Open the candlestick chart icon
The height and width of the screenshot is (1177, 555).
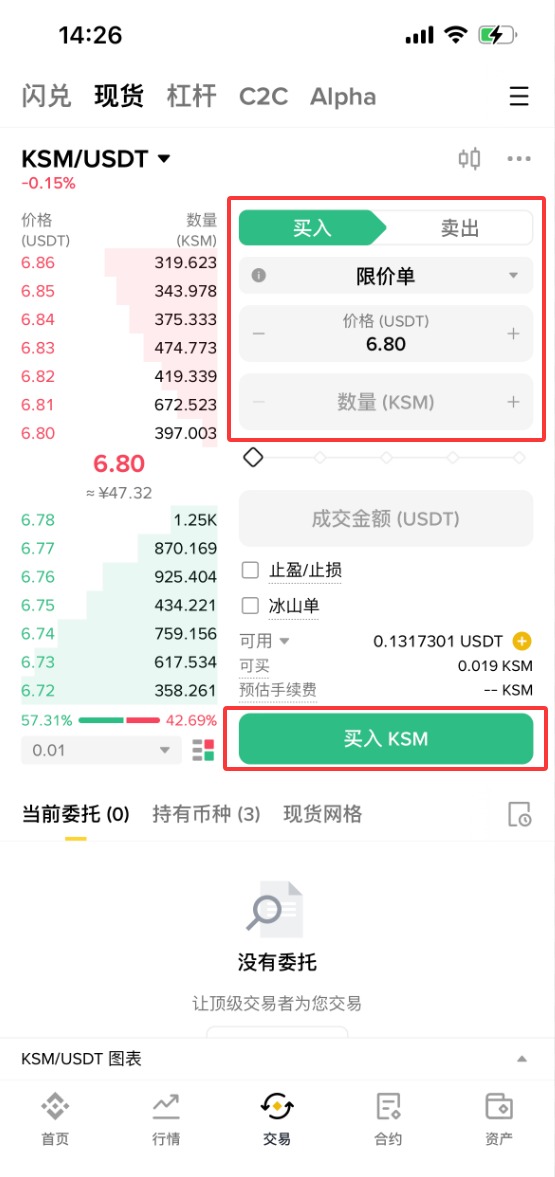coord(469,158)
